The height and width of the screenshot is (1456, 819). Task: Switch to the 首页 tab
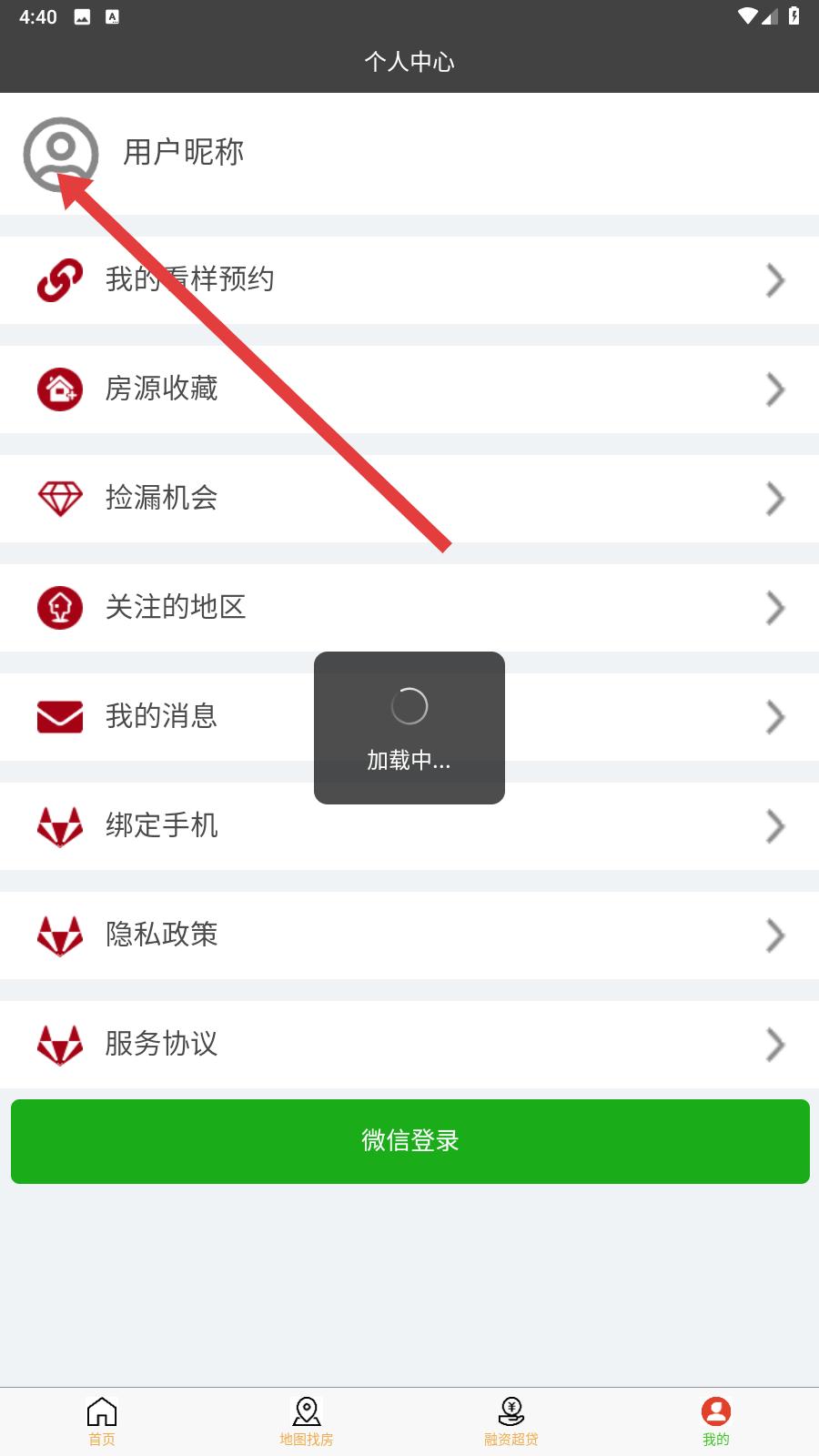click(x=102, y=1421)
